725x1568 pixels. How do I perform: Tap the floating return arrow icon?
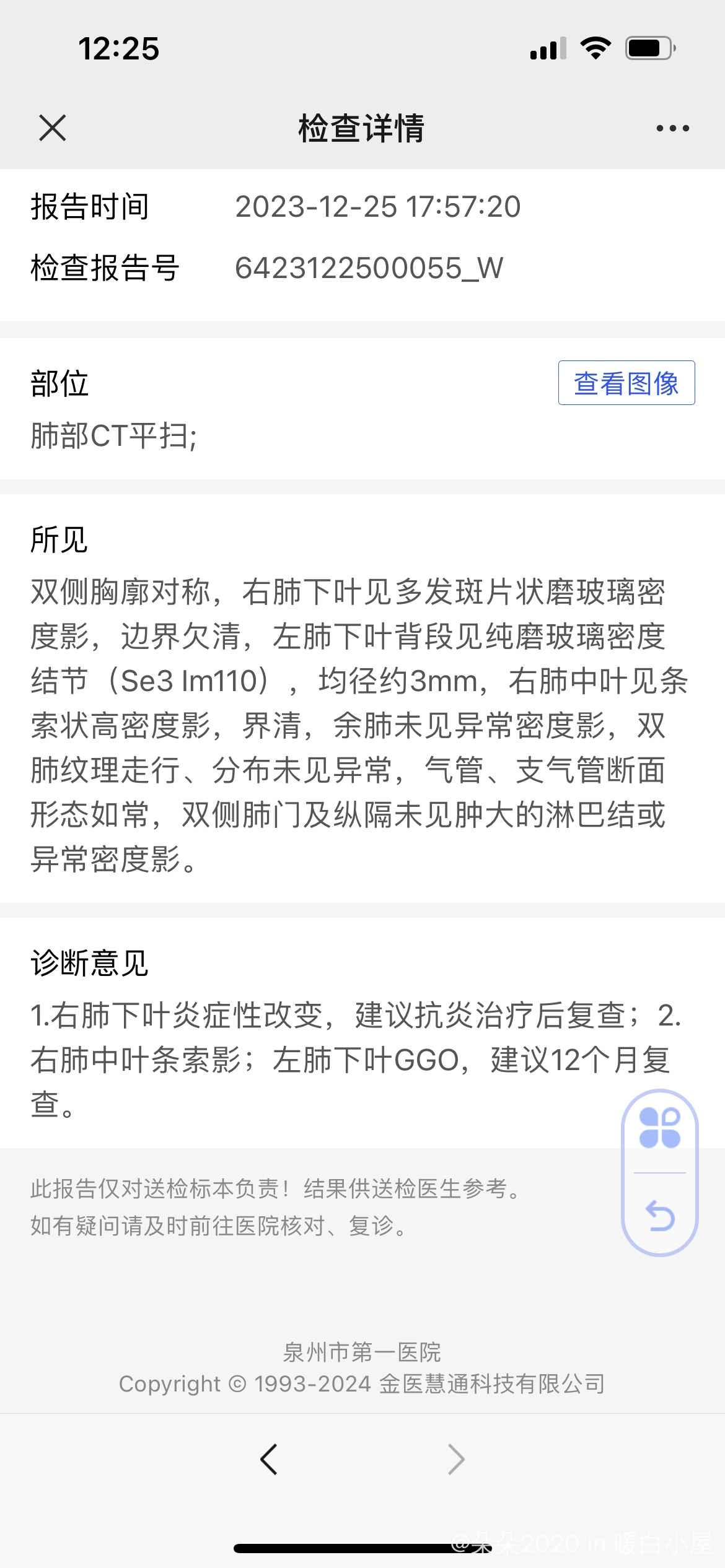click(x=660, y=1215)
